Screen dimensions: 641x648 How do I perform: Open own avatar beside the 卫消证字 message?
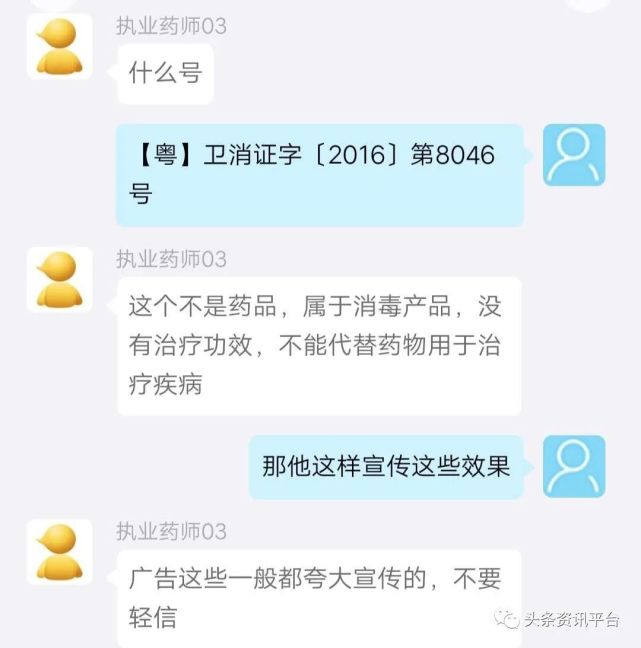click(x=574, y=155)
